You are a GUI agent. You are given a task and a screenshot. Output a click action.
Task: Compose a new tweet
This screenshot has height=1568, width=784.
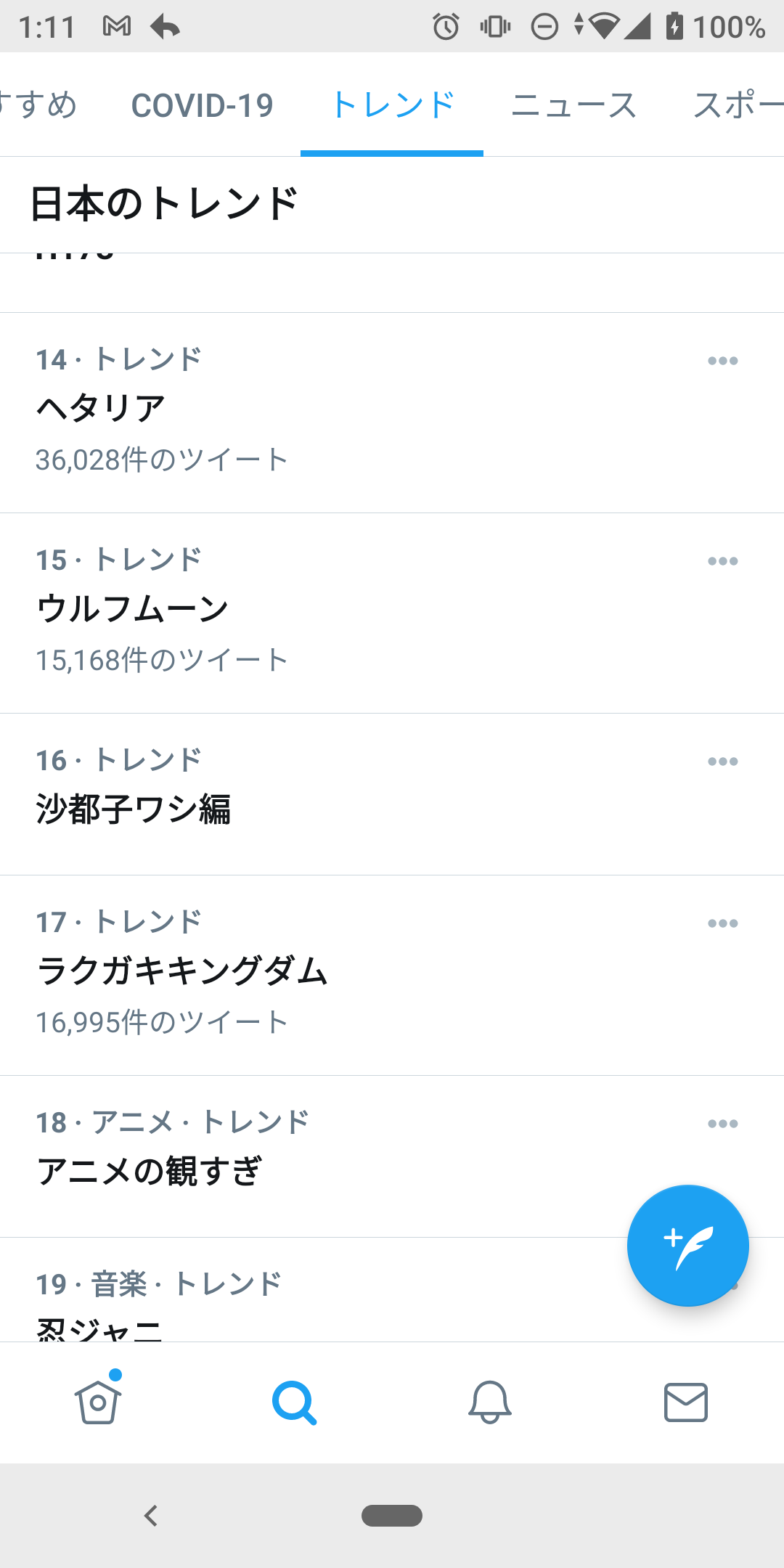(688, 1246)
